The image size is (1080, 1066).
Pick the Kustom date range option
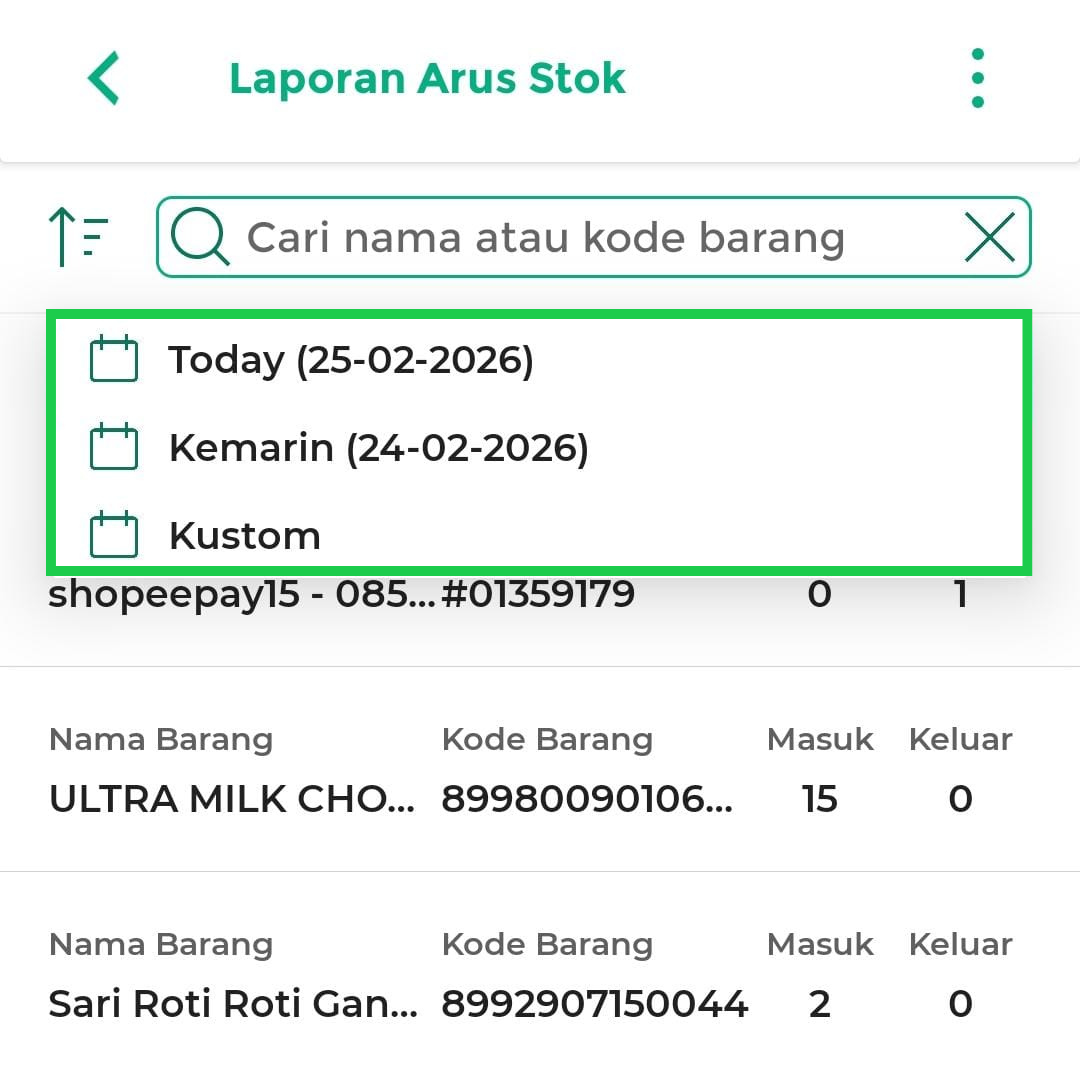point(244,536)
